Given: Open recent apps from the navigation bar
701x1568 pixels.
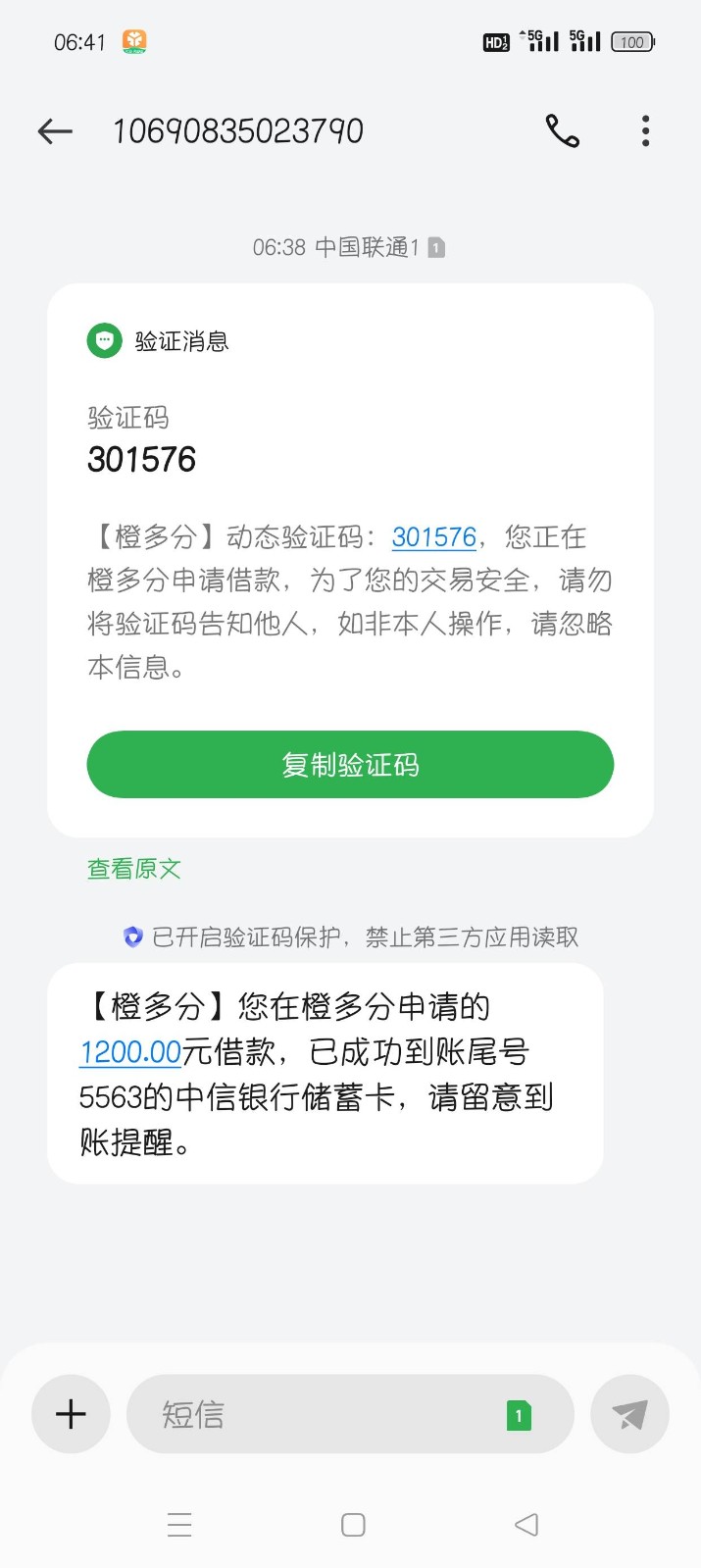Looking at the screenshot, I should pos(179,1525).
